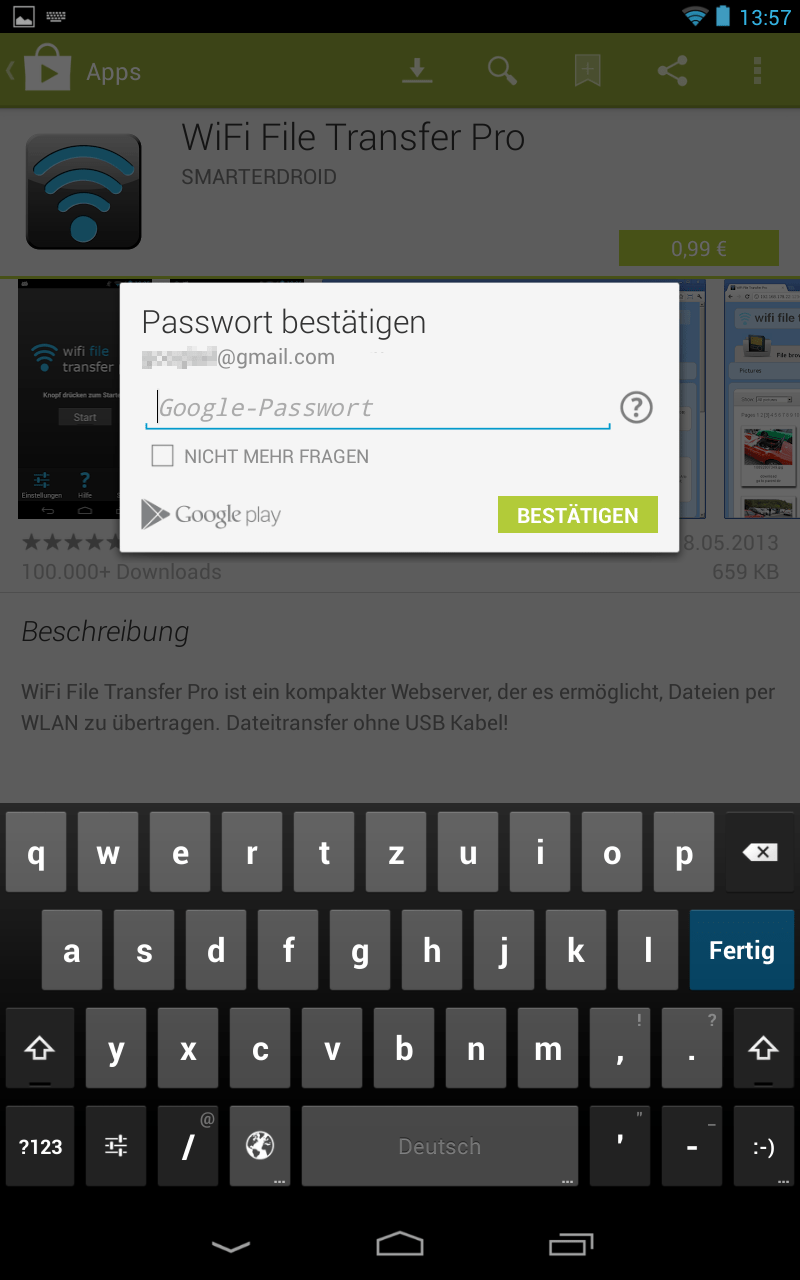Hide keyboard with the down-arrow back button
This screenshot has height=1280, width=800.
230,1245
